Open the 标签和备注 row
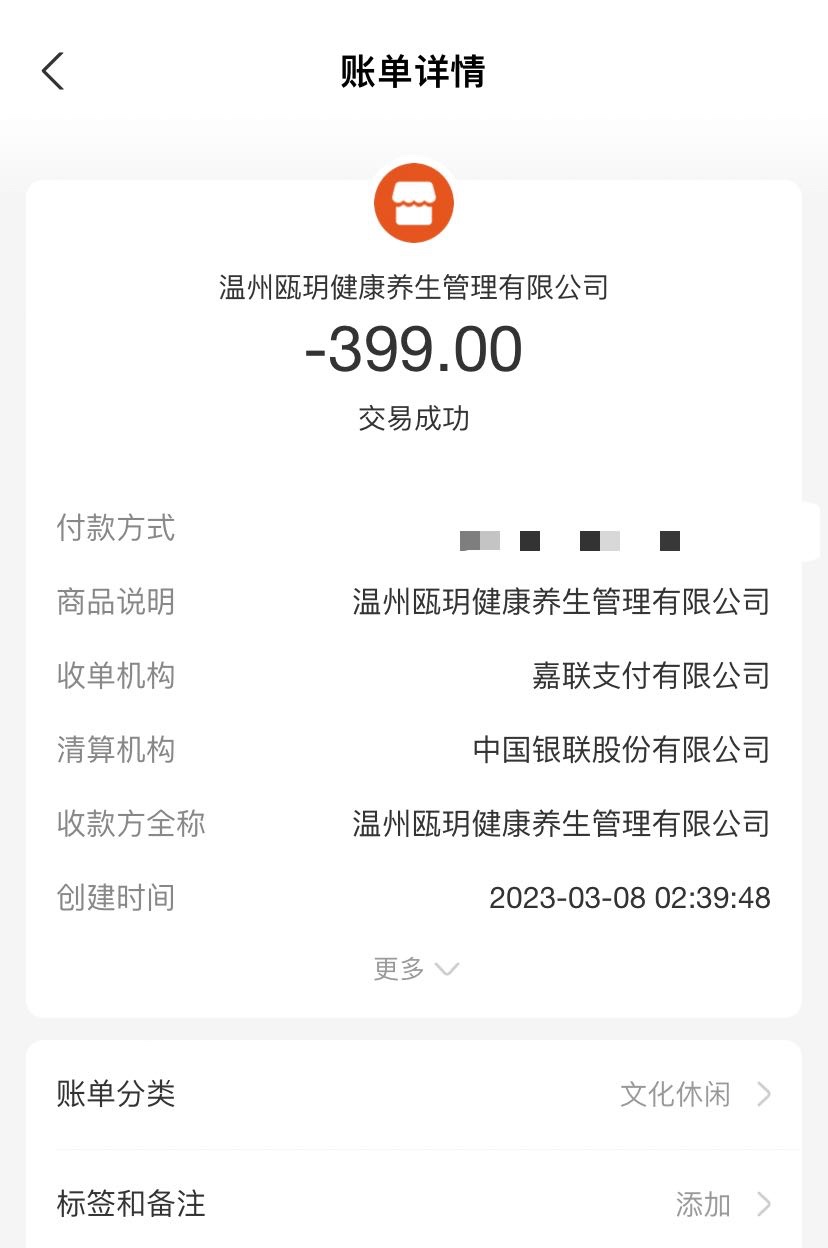This screenshot has width=828, height=1248. click(414, 1203)
